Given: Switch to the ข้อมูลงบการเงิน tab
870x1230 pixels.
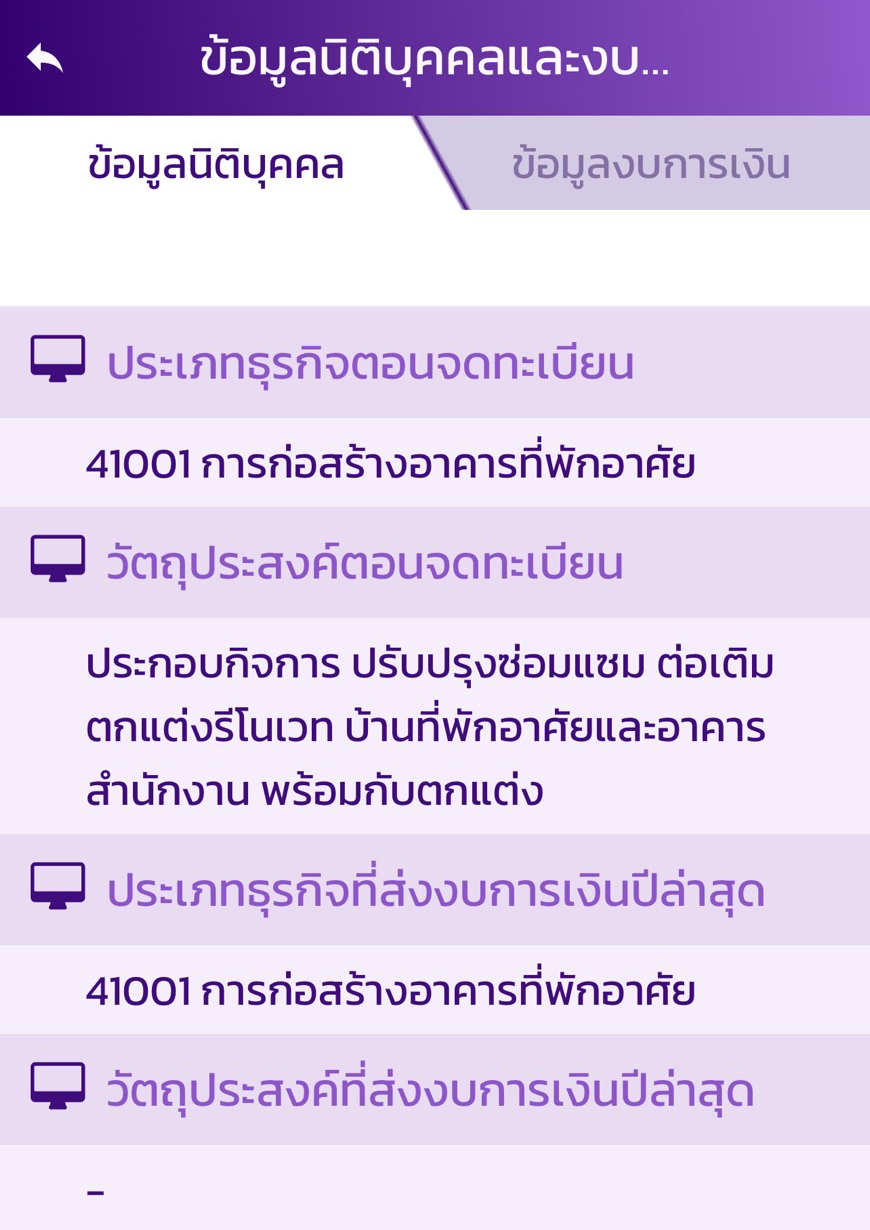Looking at the screenshot, I should (x=651, y=165).
